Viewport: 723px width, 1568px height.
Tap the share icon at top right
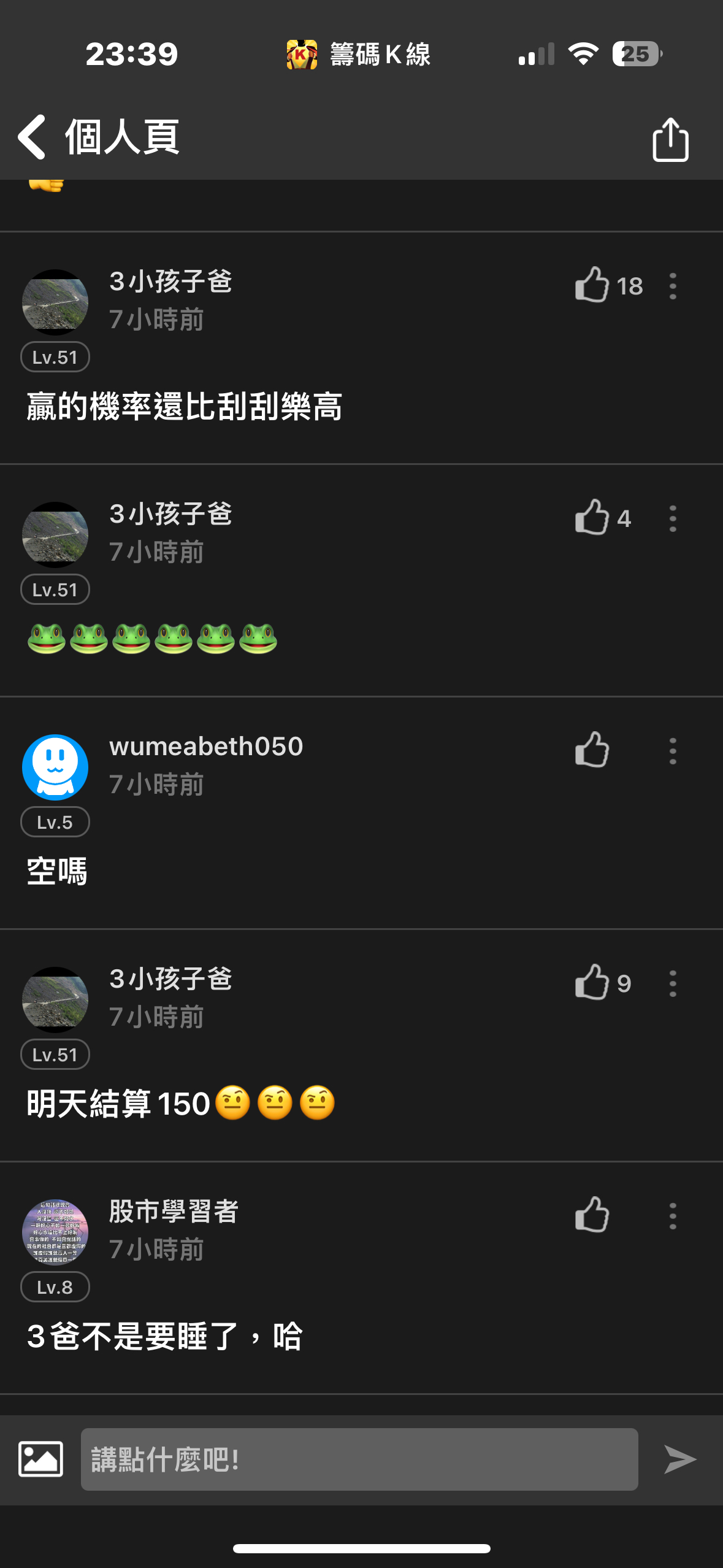point(670,140)
